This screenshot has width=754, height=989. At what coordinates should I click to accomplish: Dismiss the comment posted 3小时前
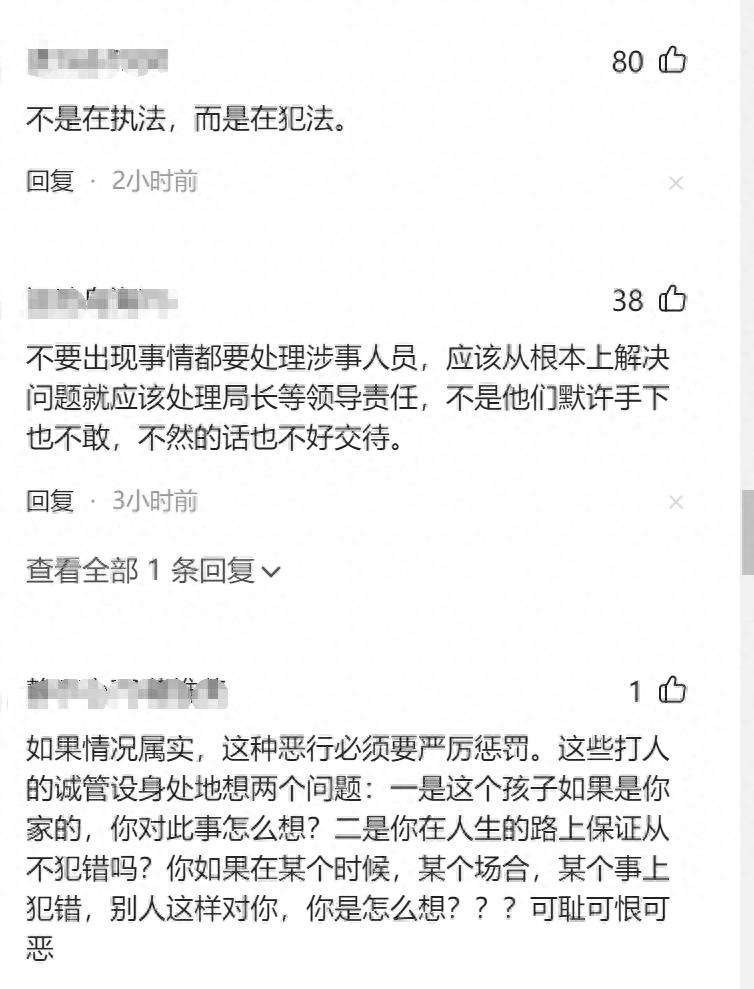click(x=676, y=502)
